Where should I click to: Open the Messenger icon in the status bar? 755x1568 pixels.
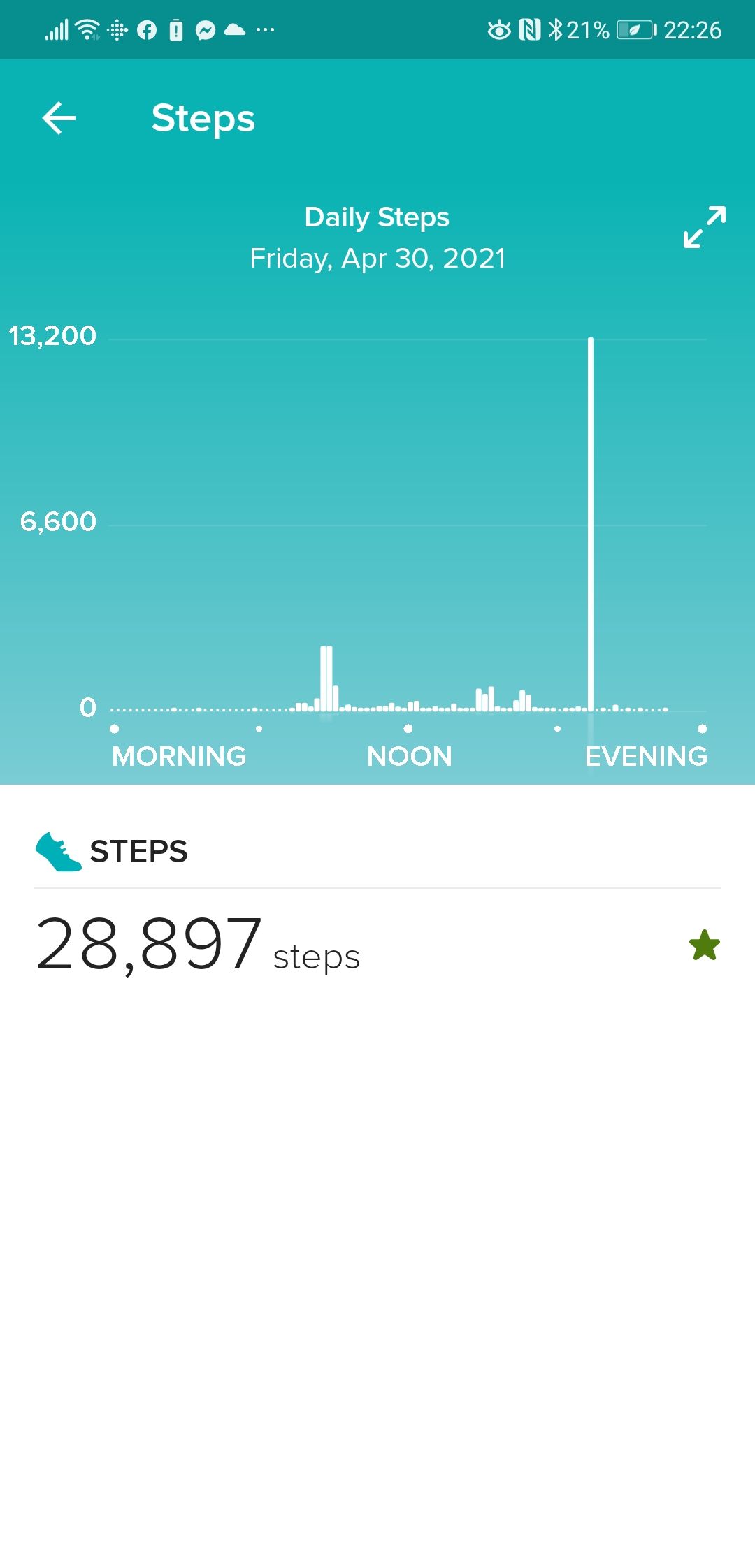coord(206,29)
